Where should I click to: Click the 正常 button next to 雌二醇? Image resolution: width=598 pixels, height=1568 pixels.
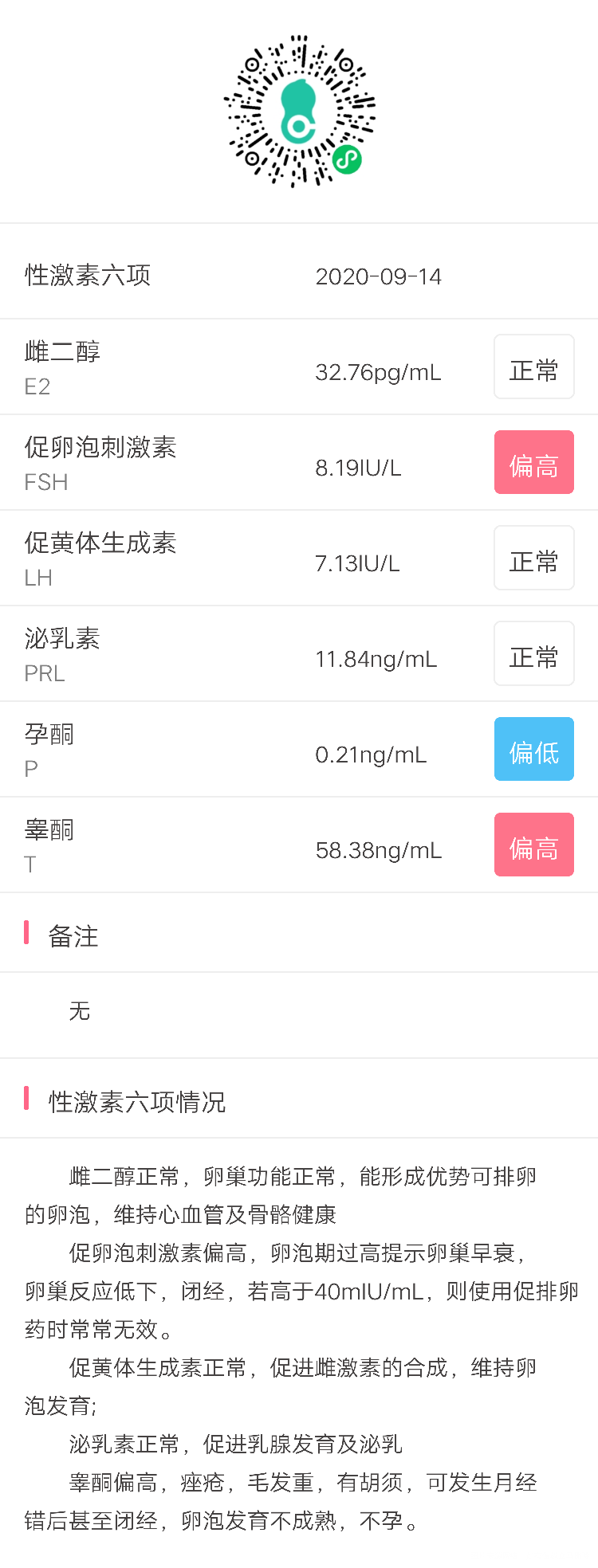[534, 367]
